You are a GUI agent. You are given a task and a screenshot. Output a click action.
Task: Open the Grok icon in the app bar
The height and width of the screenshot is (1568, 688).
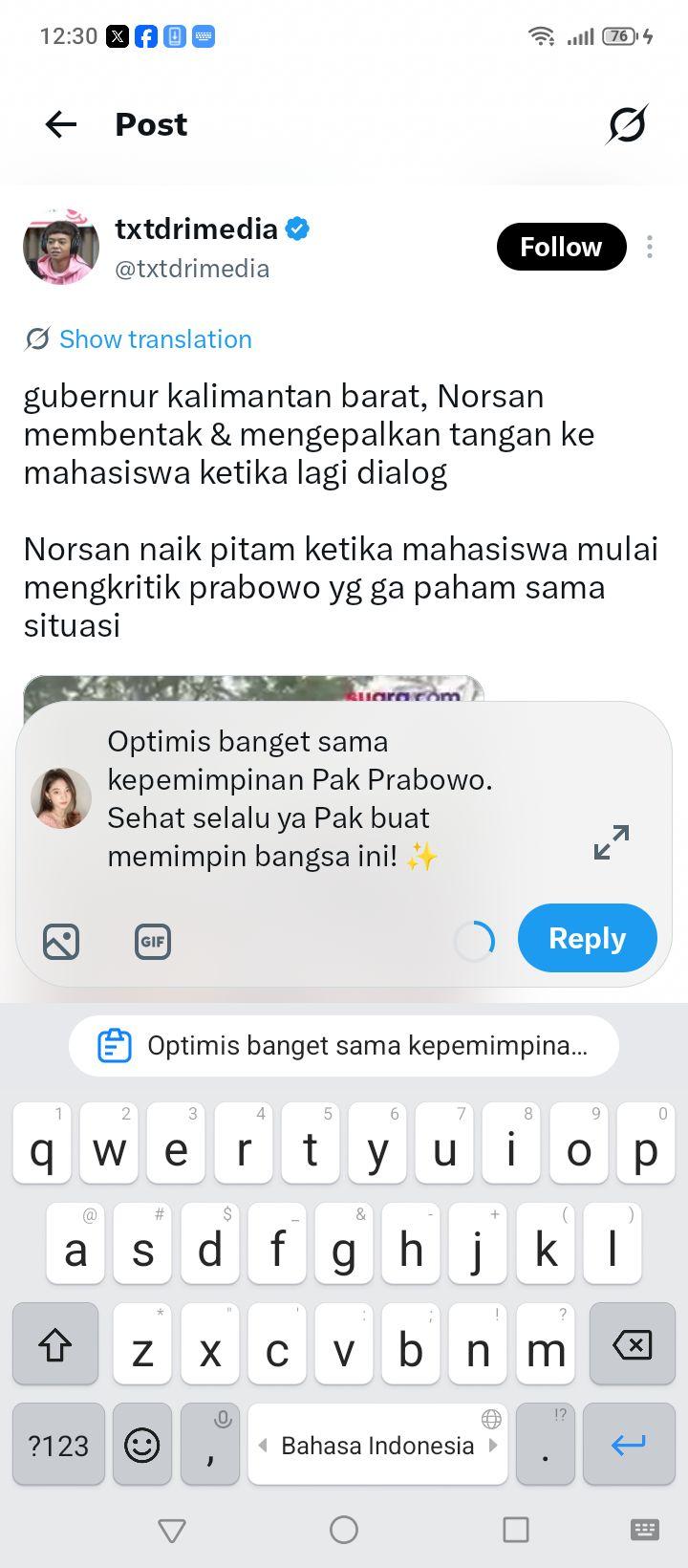point(627,124)
